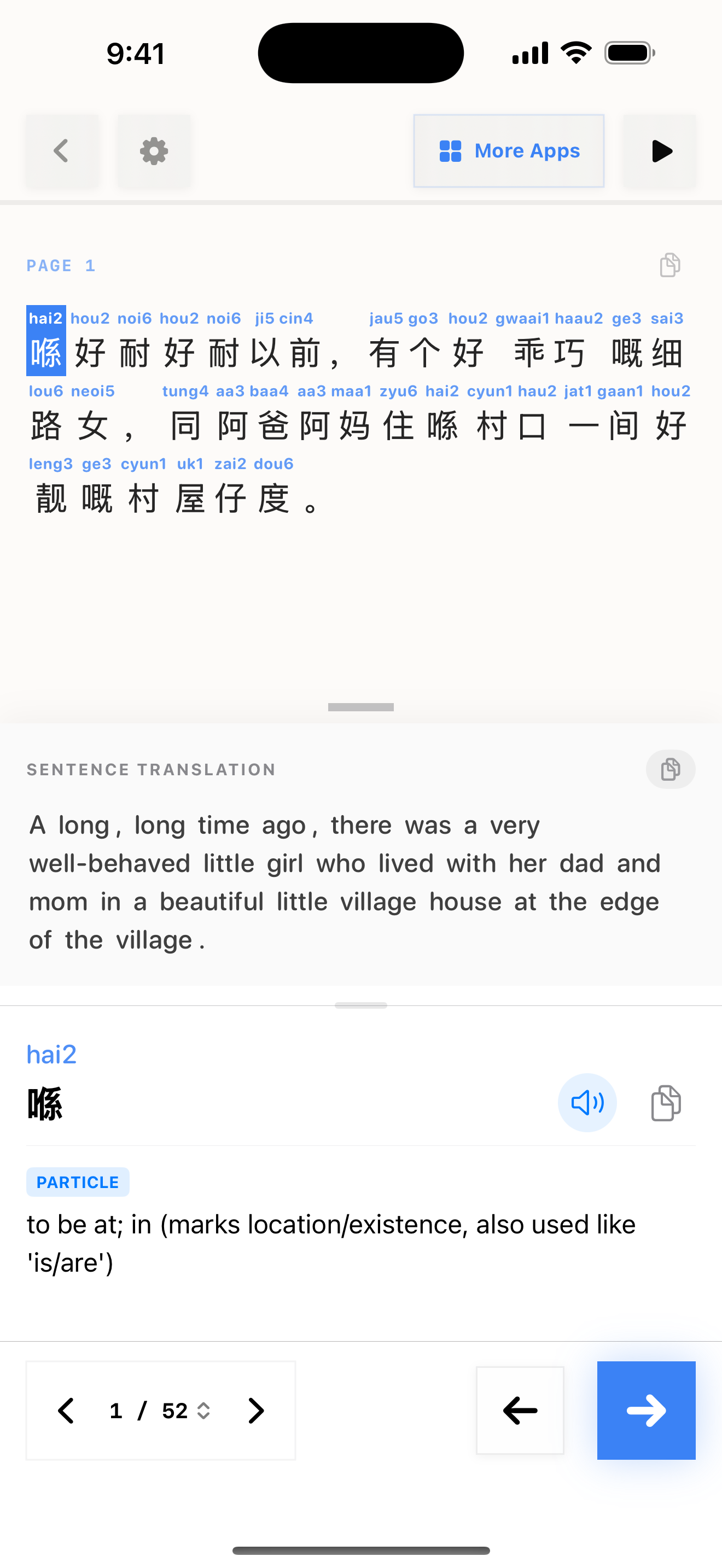Select the character 村 labeled cyun1 in last line
Image resolution: width=722 pixels, height=1568 pixels.
pos(143,499)
